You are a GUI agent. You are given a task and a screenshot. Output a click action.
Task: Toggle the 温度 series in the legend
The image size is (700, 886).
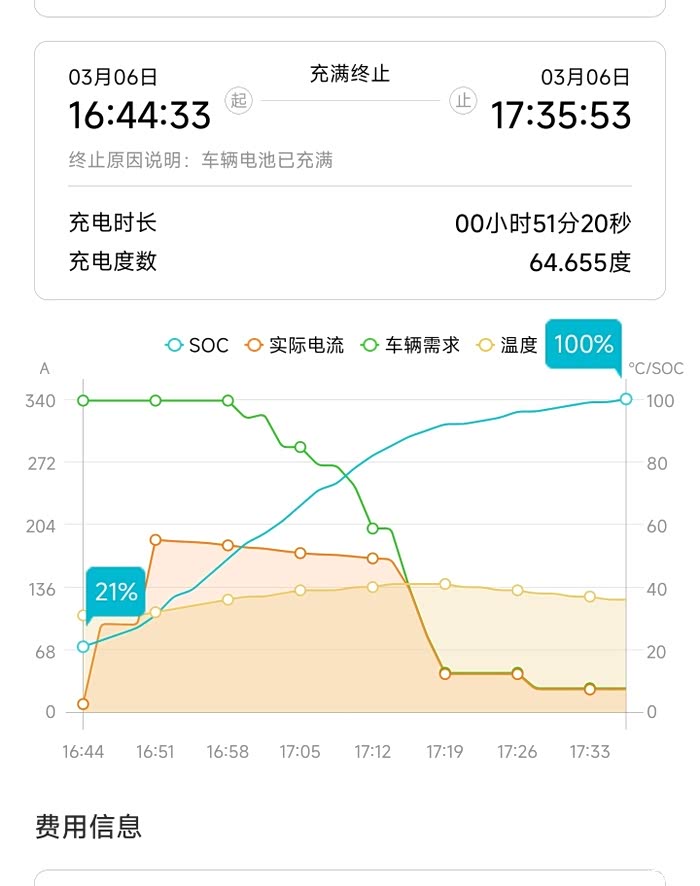(508, 345)
